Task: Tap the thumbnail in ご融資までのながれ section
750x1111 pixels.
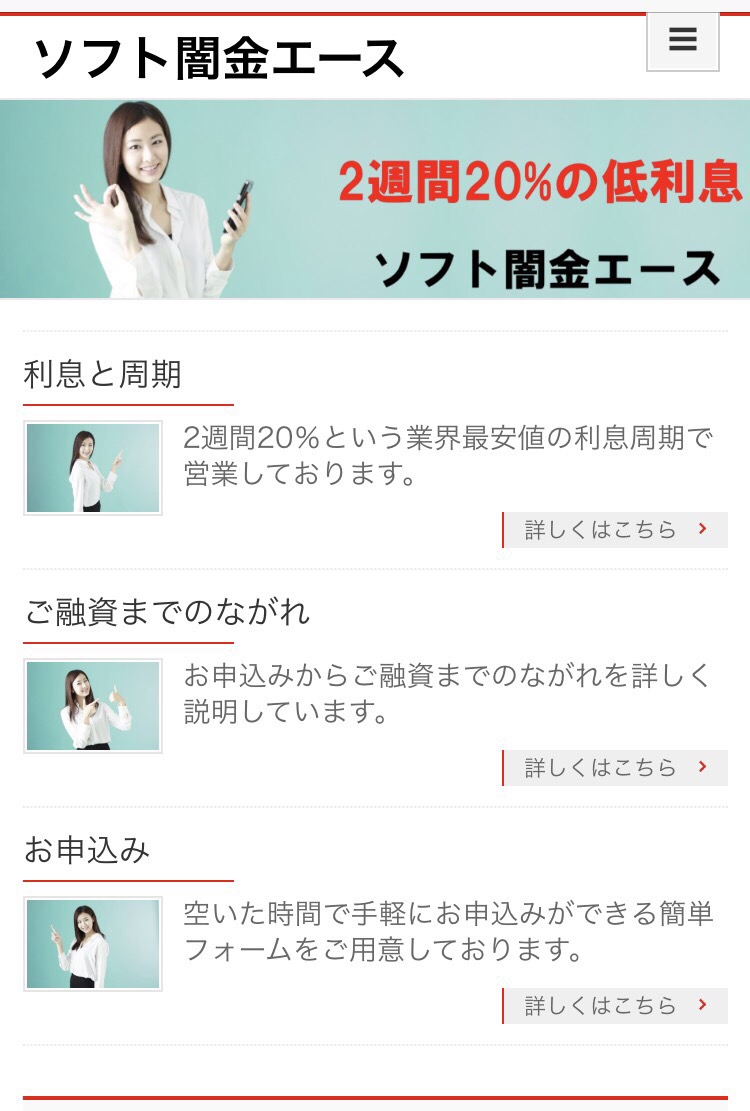Action: (x=93, y=706)
